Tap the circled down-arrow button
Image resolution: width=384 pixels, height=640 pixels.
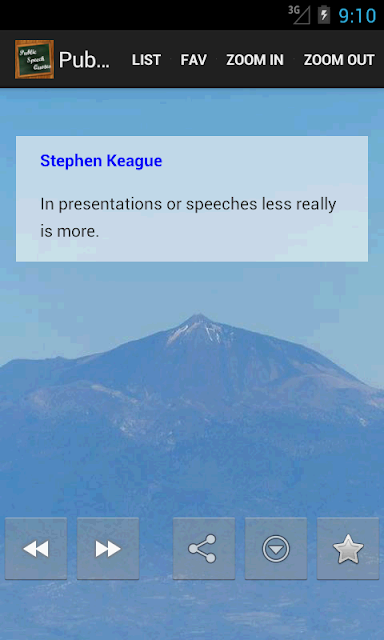pyautogui.click(x=276, y=549)
